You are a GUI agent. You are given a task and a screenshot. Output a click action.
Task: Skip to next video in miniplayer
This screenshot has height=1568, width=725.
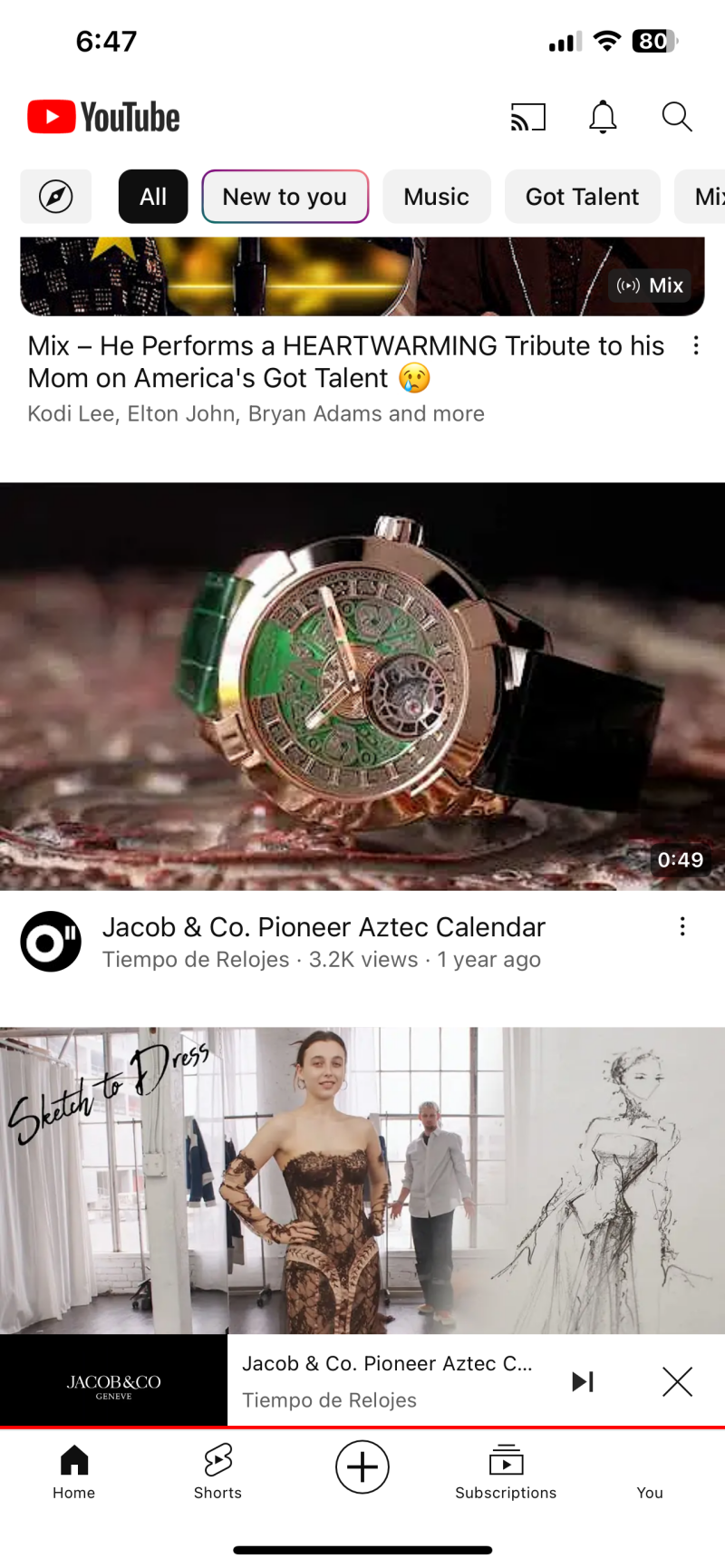point(583,1381)
